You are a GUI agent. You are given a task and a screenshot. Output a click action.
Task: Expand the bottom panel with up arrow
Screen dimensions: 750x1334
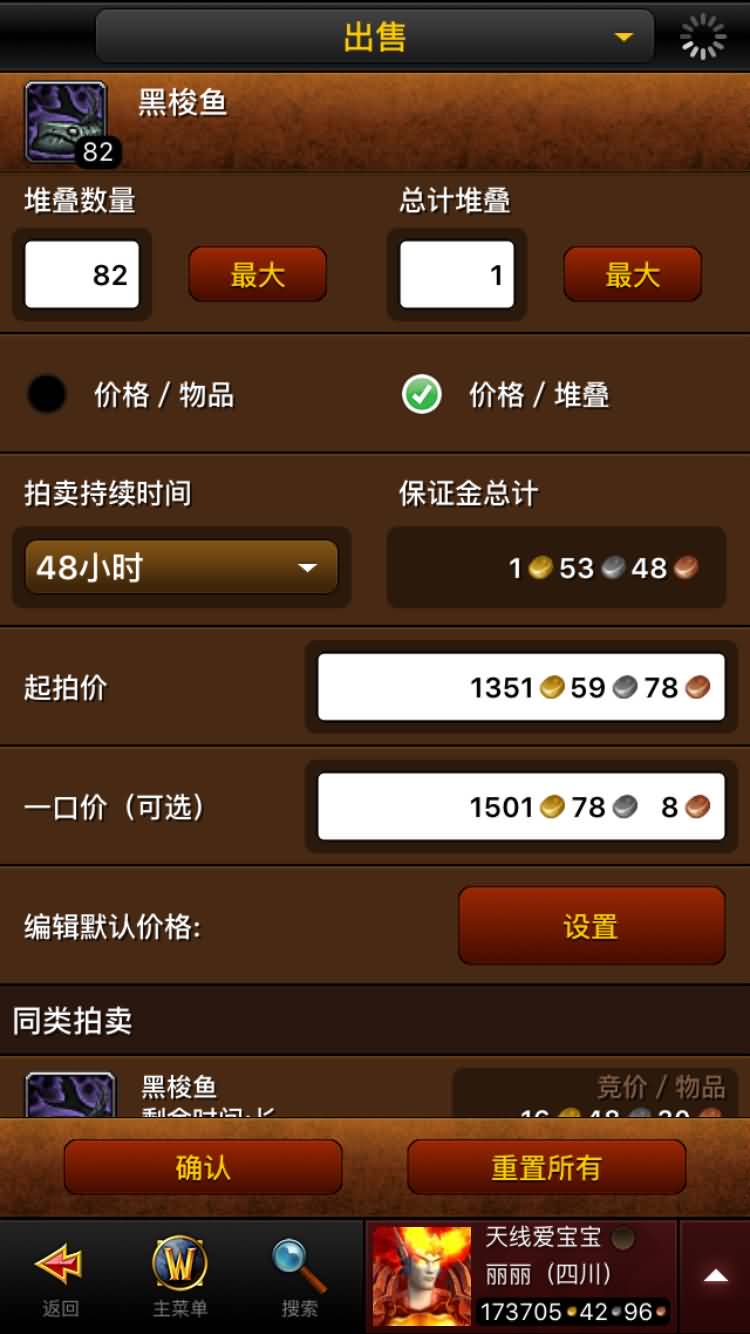[715, 1276]
